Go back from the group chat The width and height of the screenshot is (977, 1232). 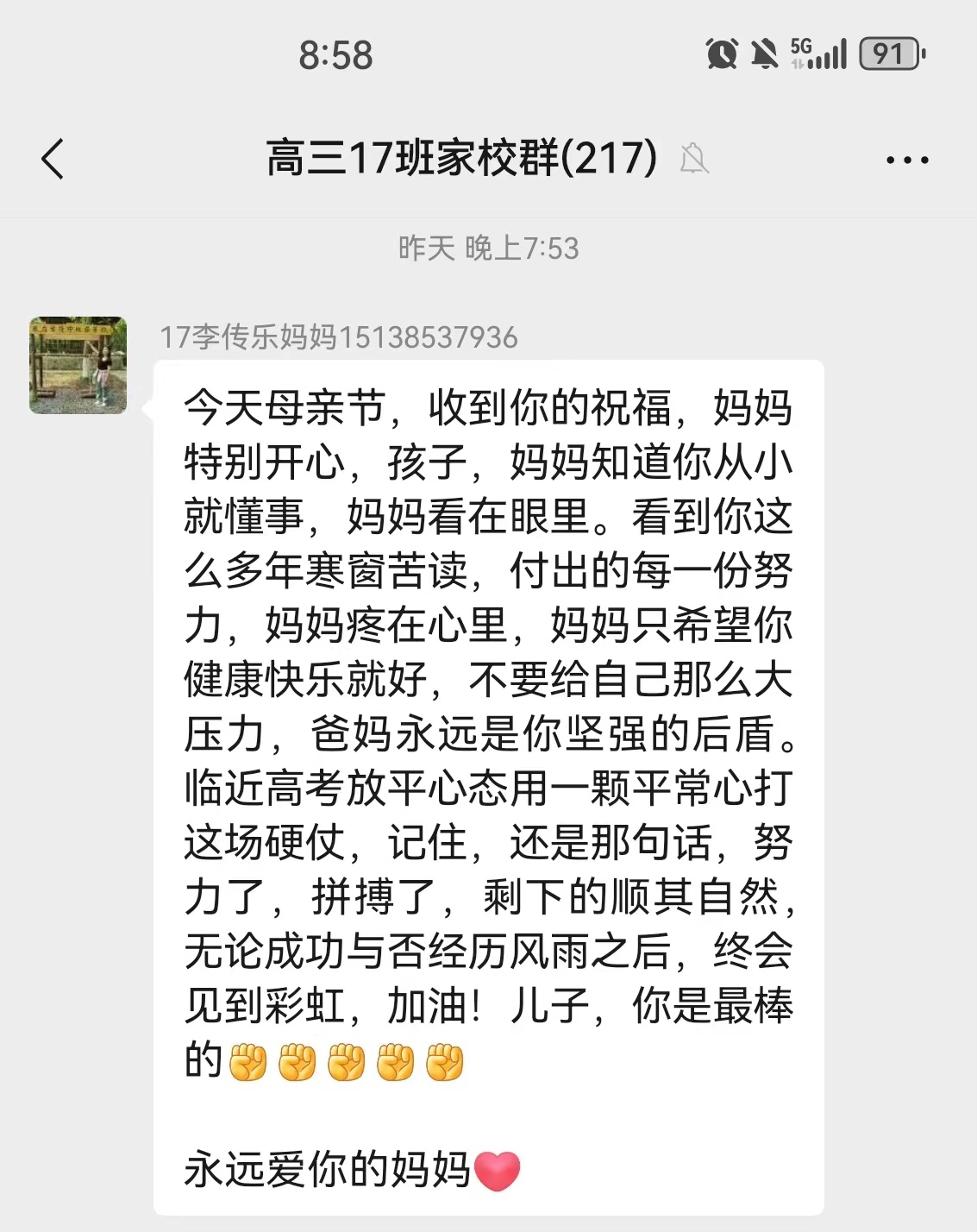pos(53,159)
